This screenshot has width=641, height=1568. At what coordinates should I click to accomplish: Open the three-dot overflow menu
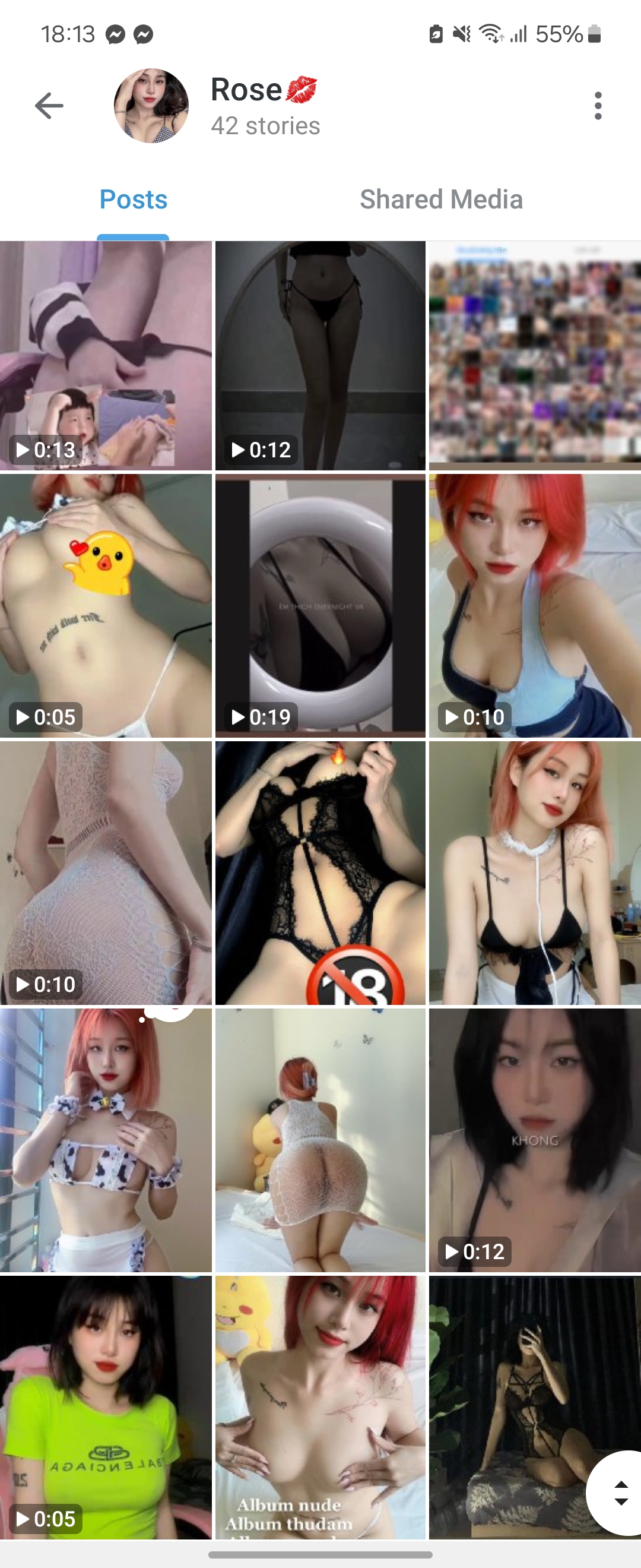click(598, 106)
